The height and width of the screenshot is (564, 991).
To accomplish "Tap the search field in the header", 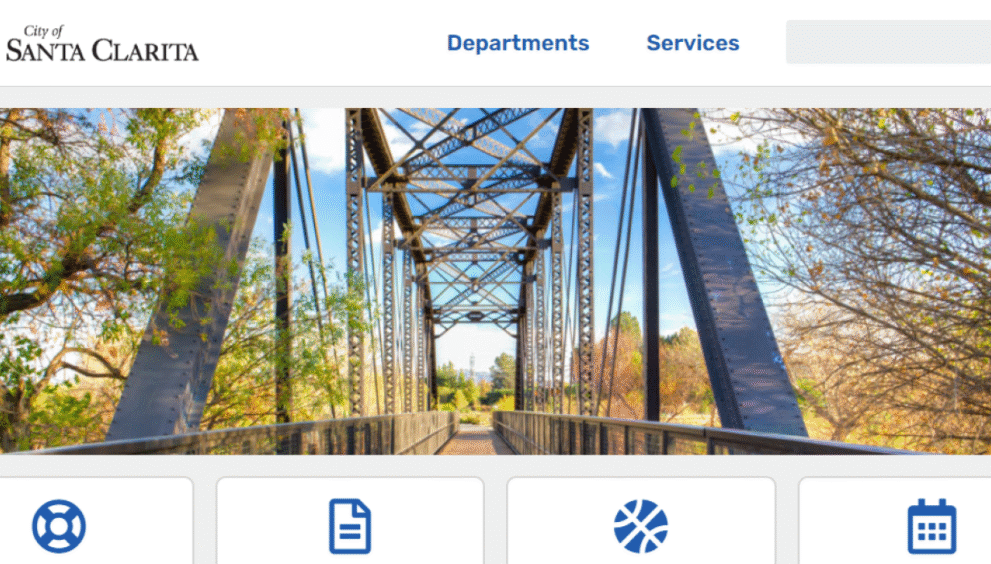I will [x=888, y=43].
